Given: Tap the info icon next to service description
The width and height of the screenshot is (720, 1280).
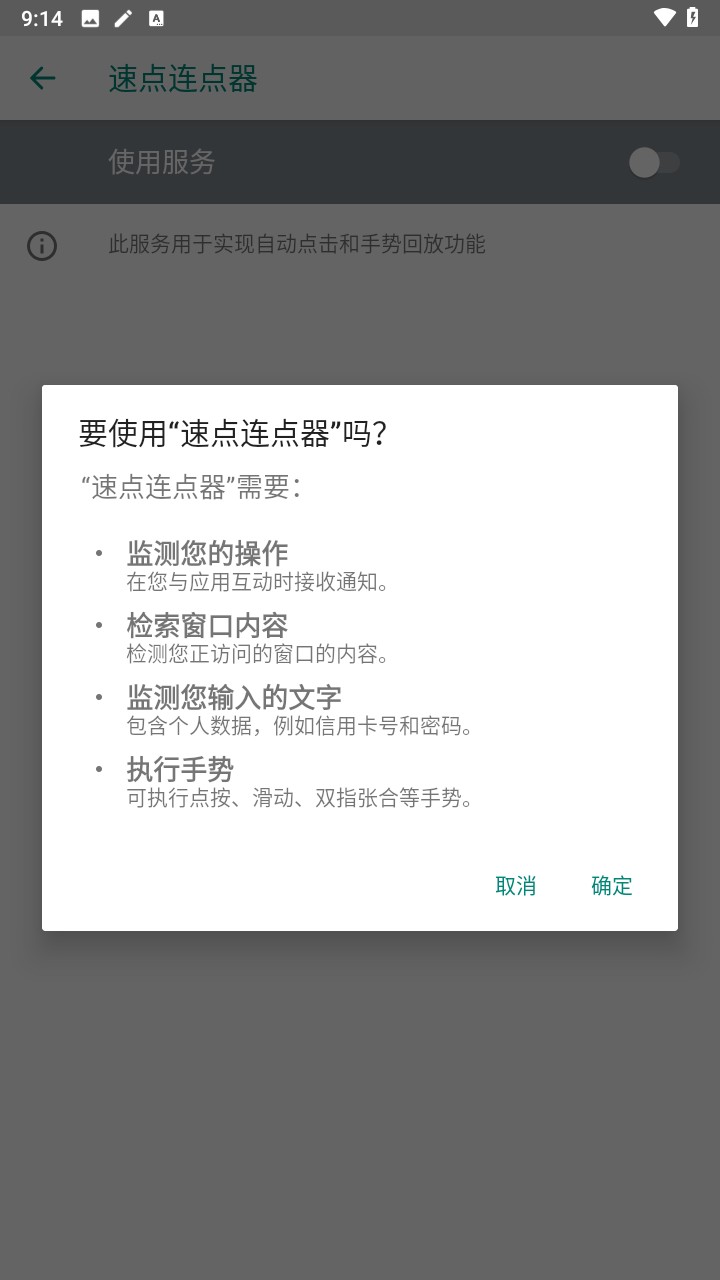Looking at the screenshot, I should point(40,245).
